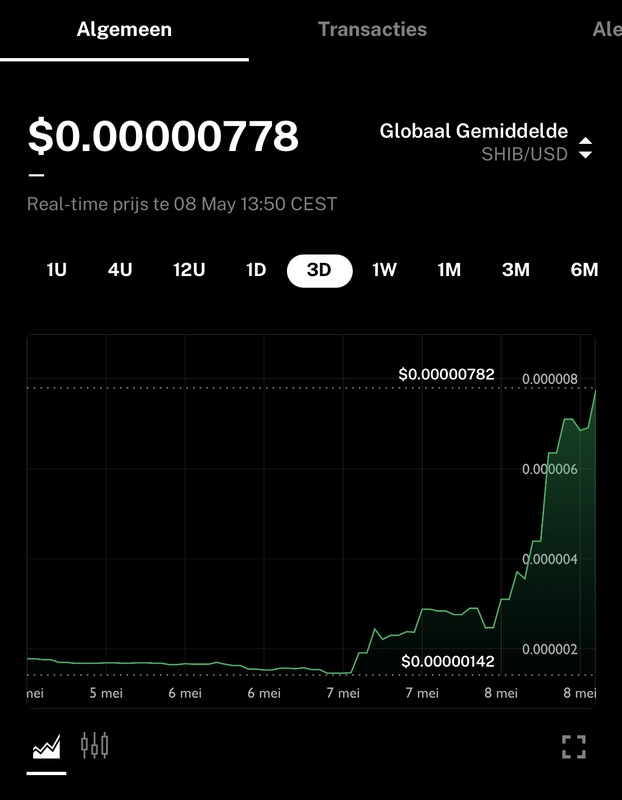Select the 3D chart period
Viewport: 622px width, 800px height.
[x=319, y=270]
